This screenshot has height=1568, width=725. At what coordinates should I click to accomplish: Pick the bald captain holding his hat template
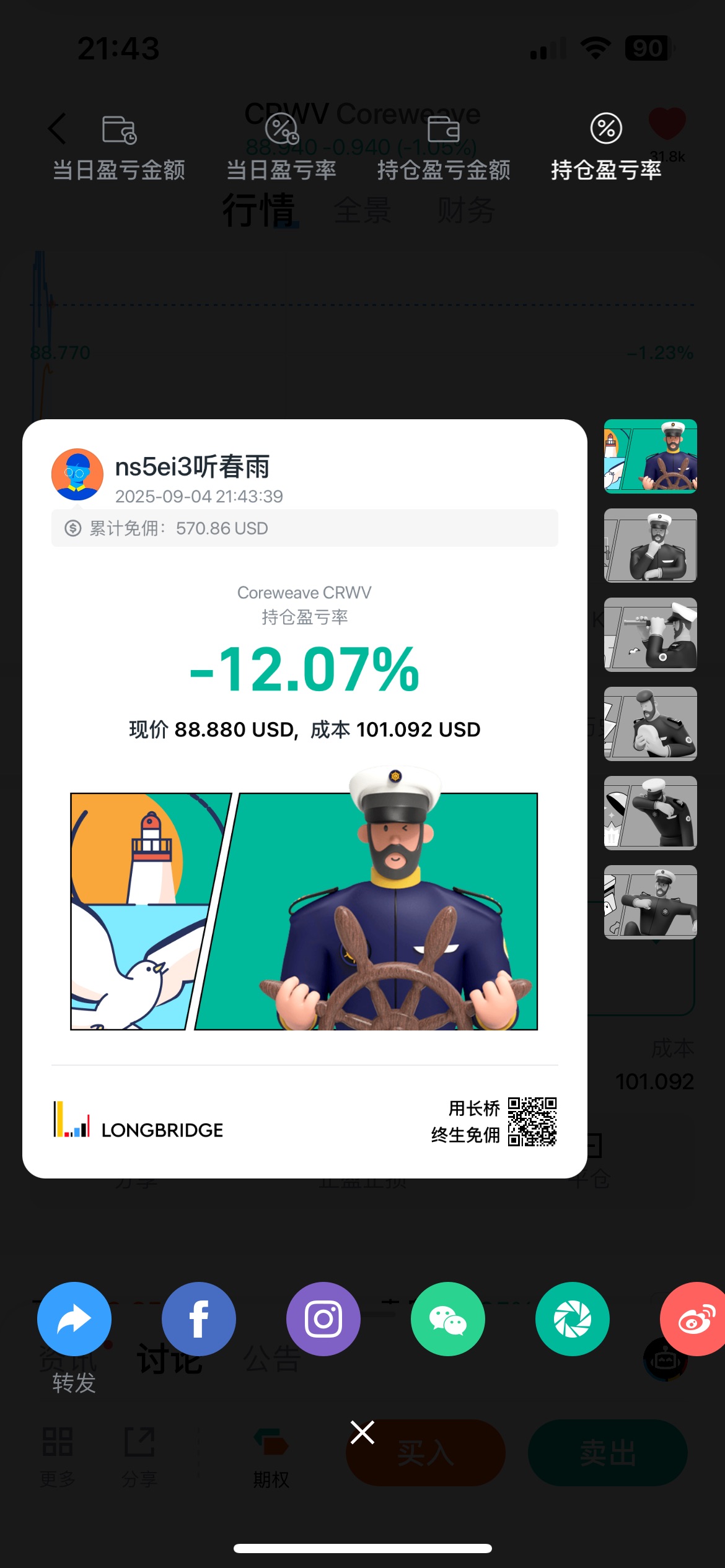click(x=650, y=724)
